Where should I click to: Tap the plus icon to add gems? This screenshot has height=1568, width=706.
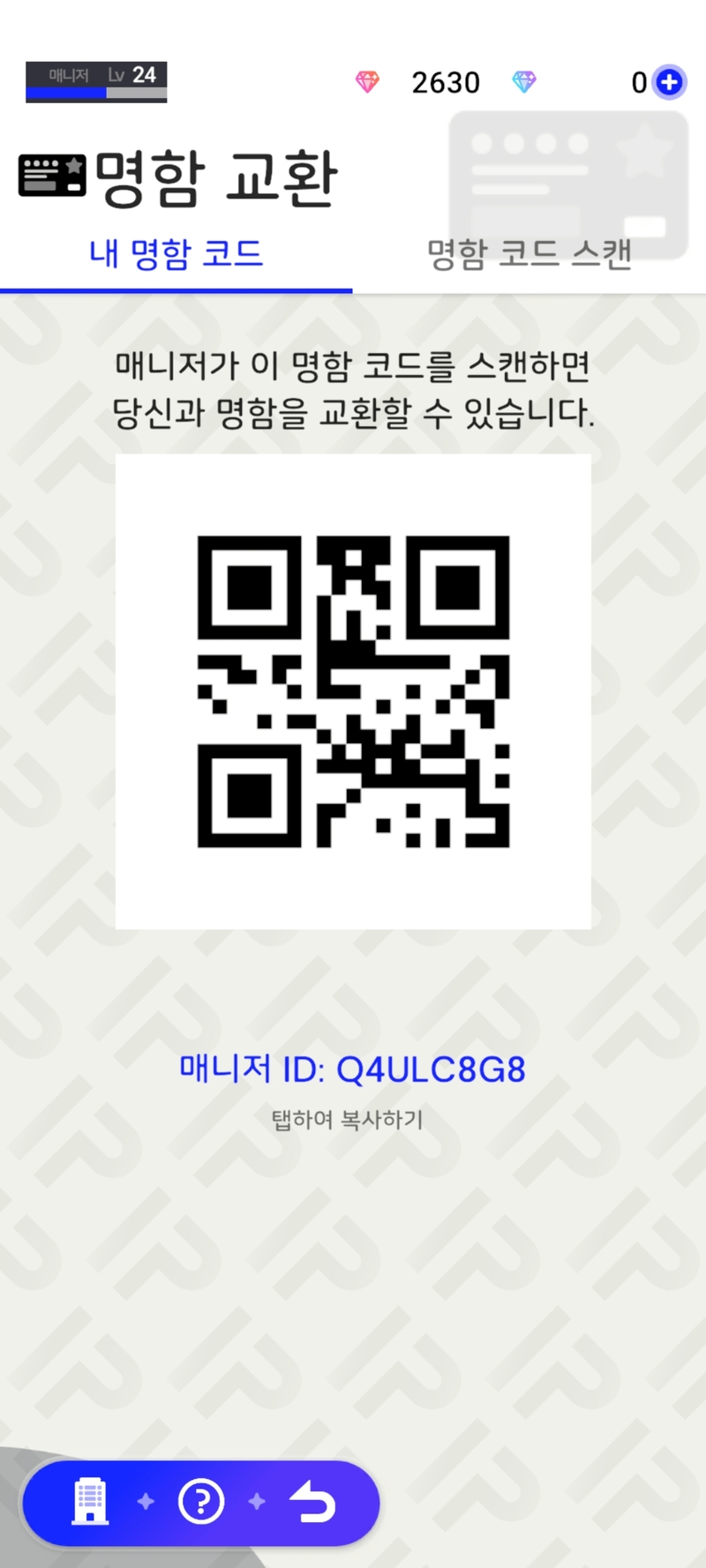[670, 83]
